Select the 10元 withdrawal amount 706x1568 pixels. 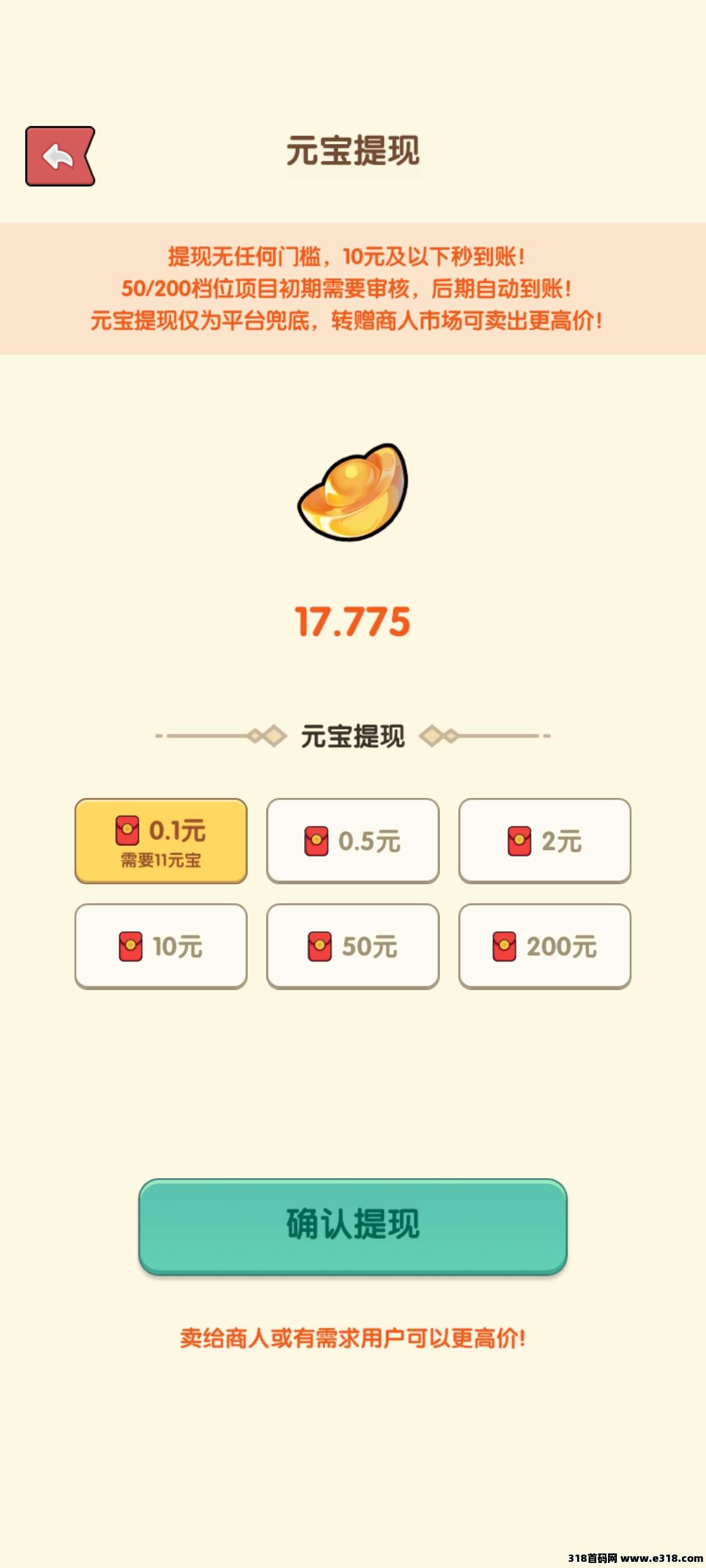click(161, 946)
